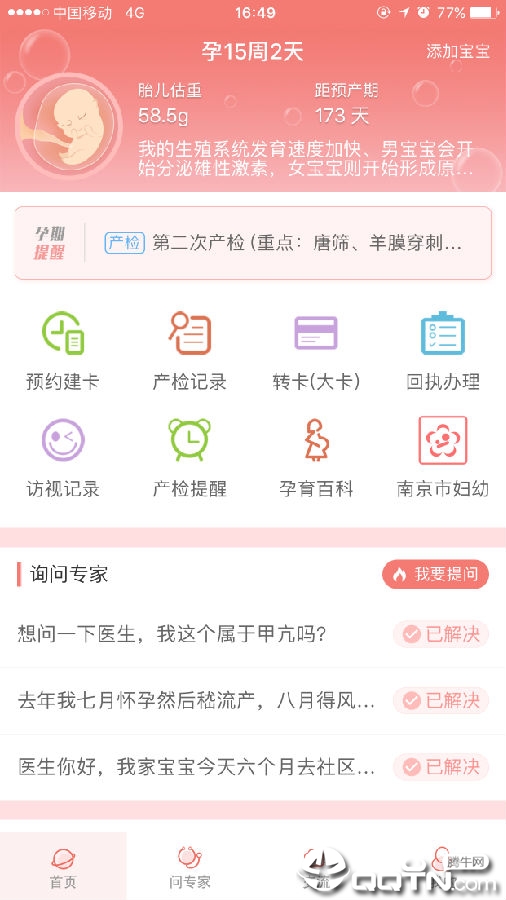This screenshot has width=506, height=900.
Task: Tap the 我要提问 button
Action: [x=435, y=574]
